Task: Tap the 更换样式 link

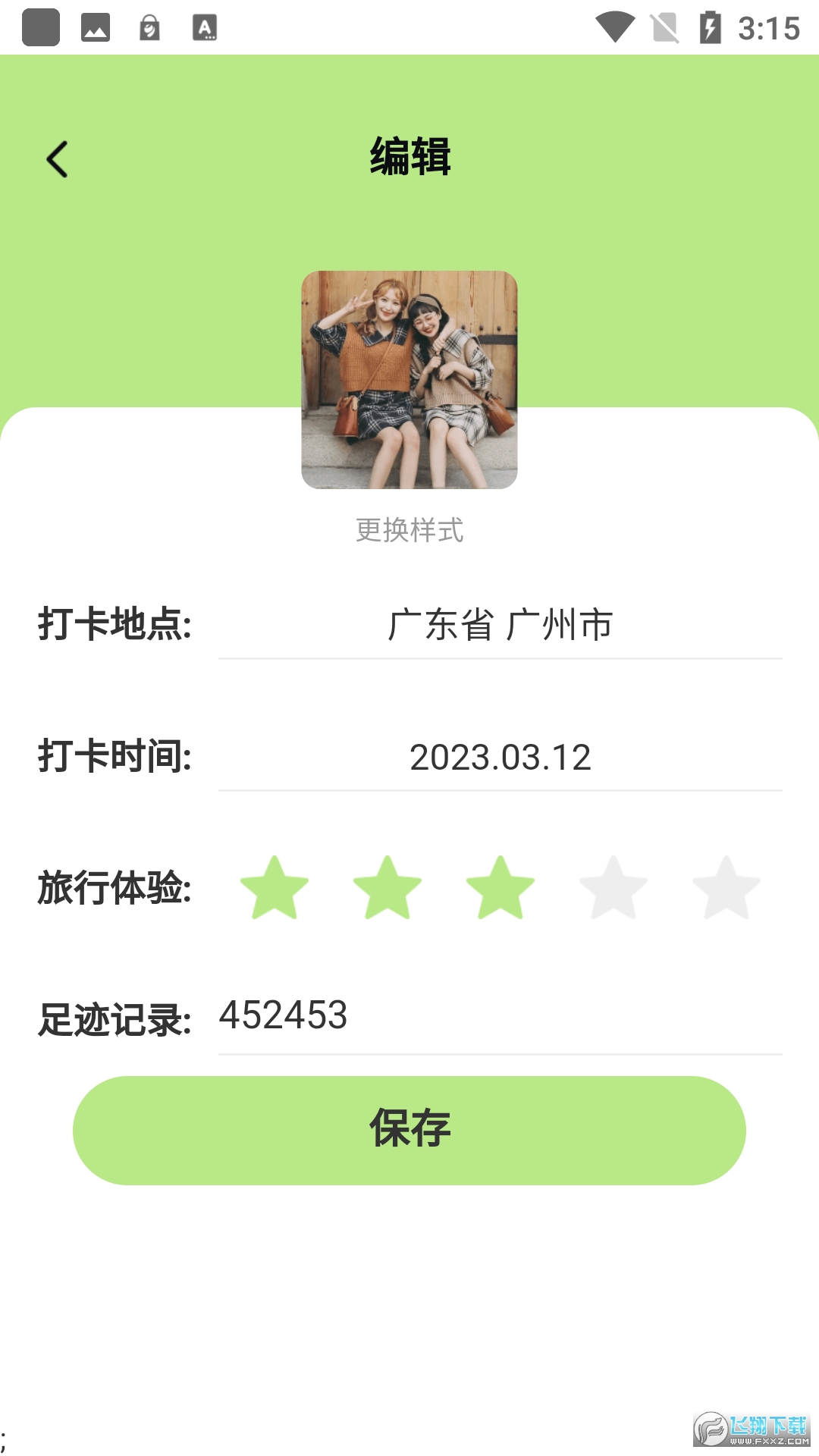Action: click(x=409, y=531)
